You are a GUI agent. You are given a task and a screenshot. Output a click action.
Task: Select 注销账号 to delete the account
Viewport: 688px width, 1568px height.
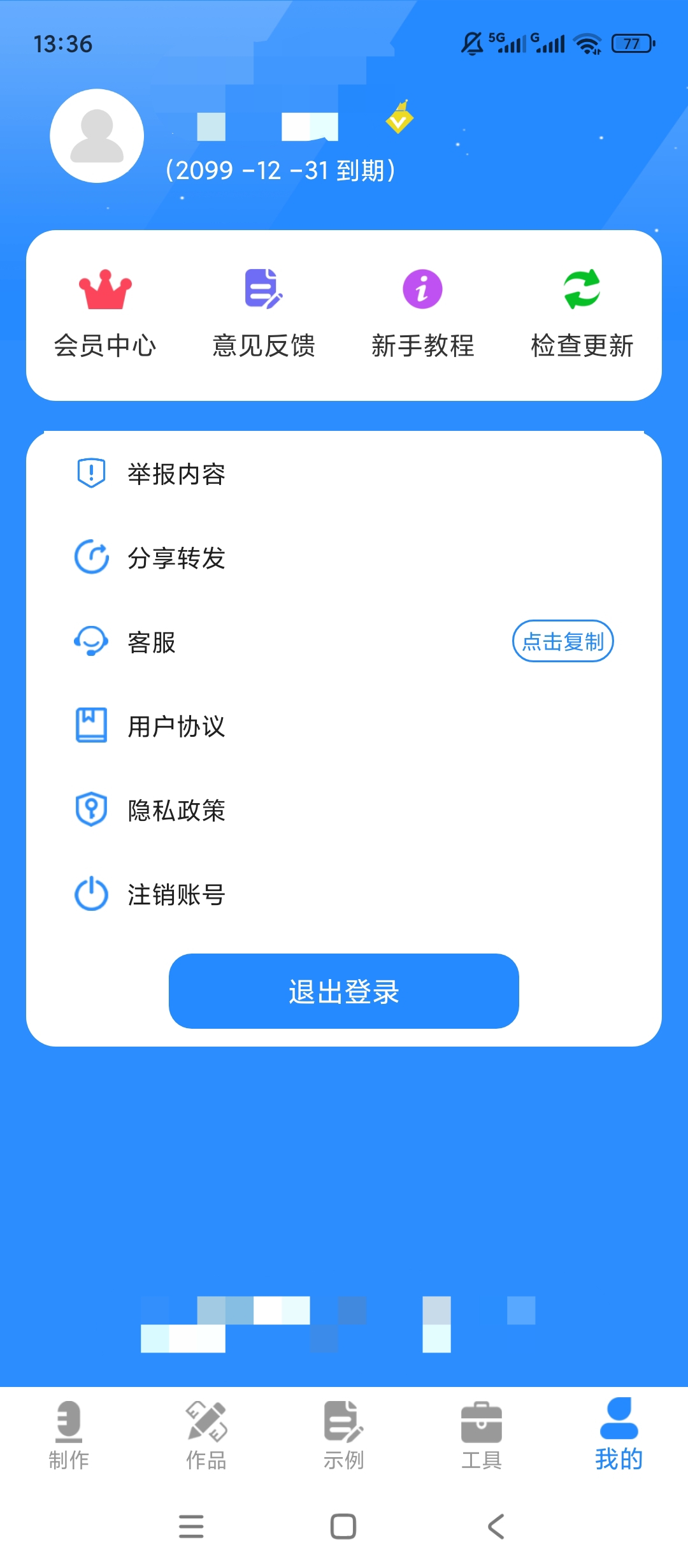pos(344,894)
